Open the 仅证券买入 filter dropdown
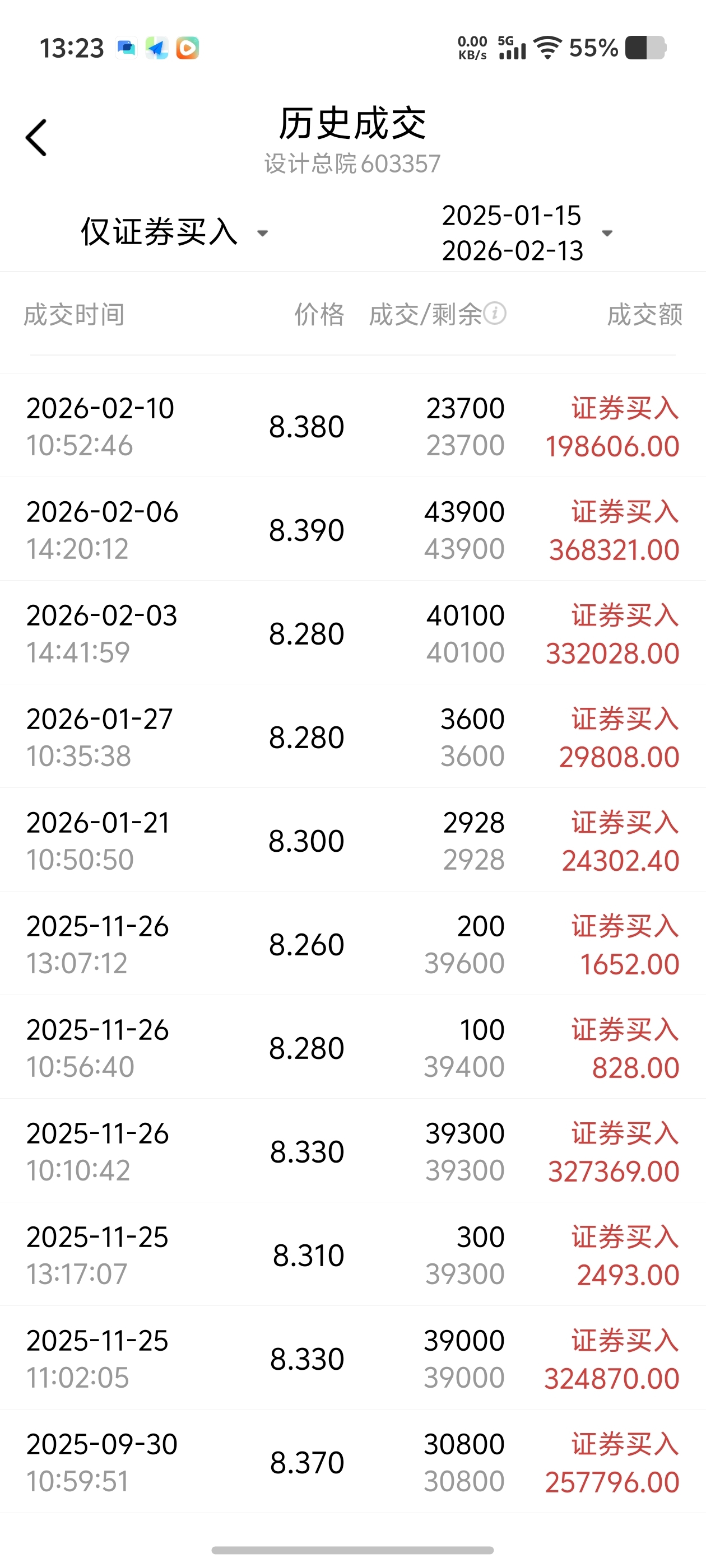 pyautogui.click(x=174, y=232)
